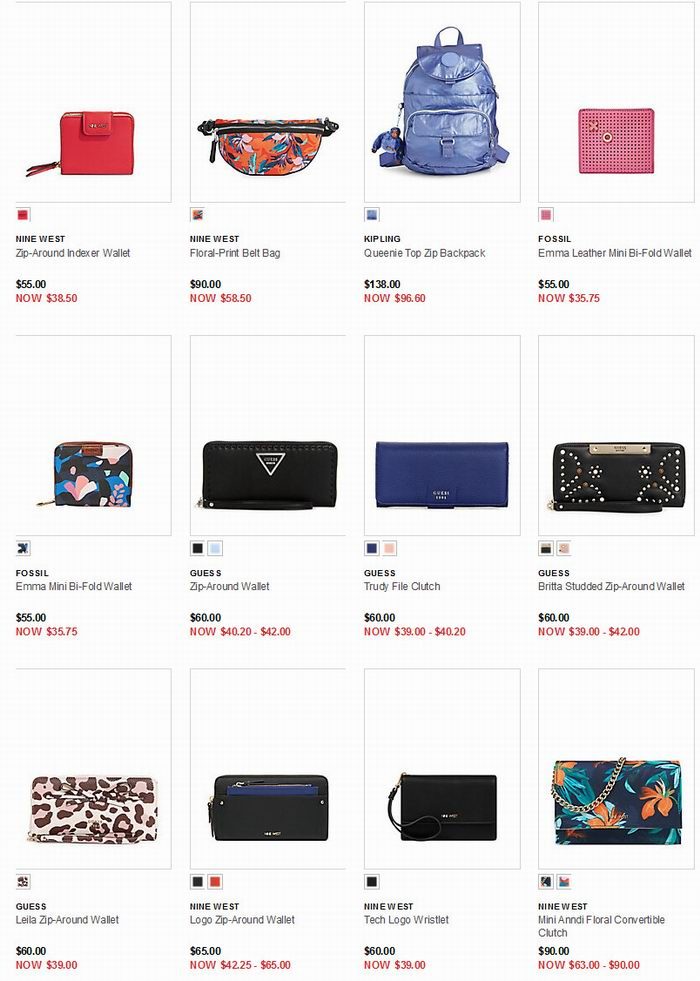Pick the blush swatch for Britta Studded Wallet
This screenshot has height=981, width=700.
(564, 548)
